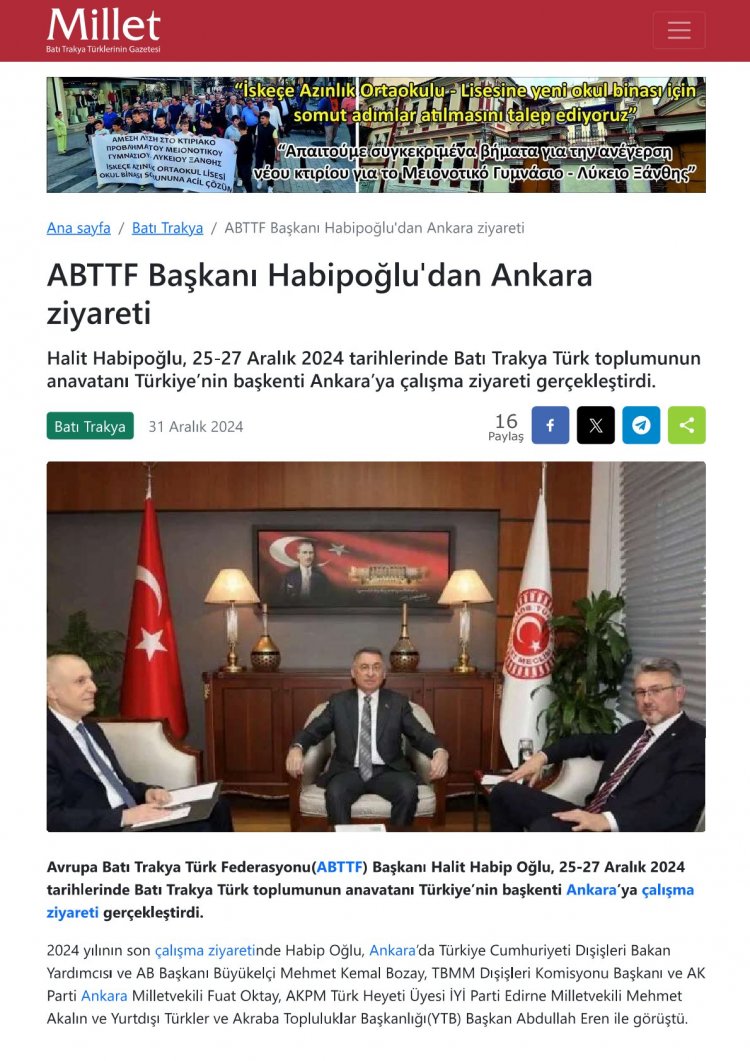Select the green Batı Trakya category tag
Viewport: 750px width, 1061px height.
90,426
